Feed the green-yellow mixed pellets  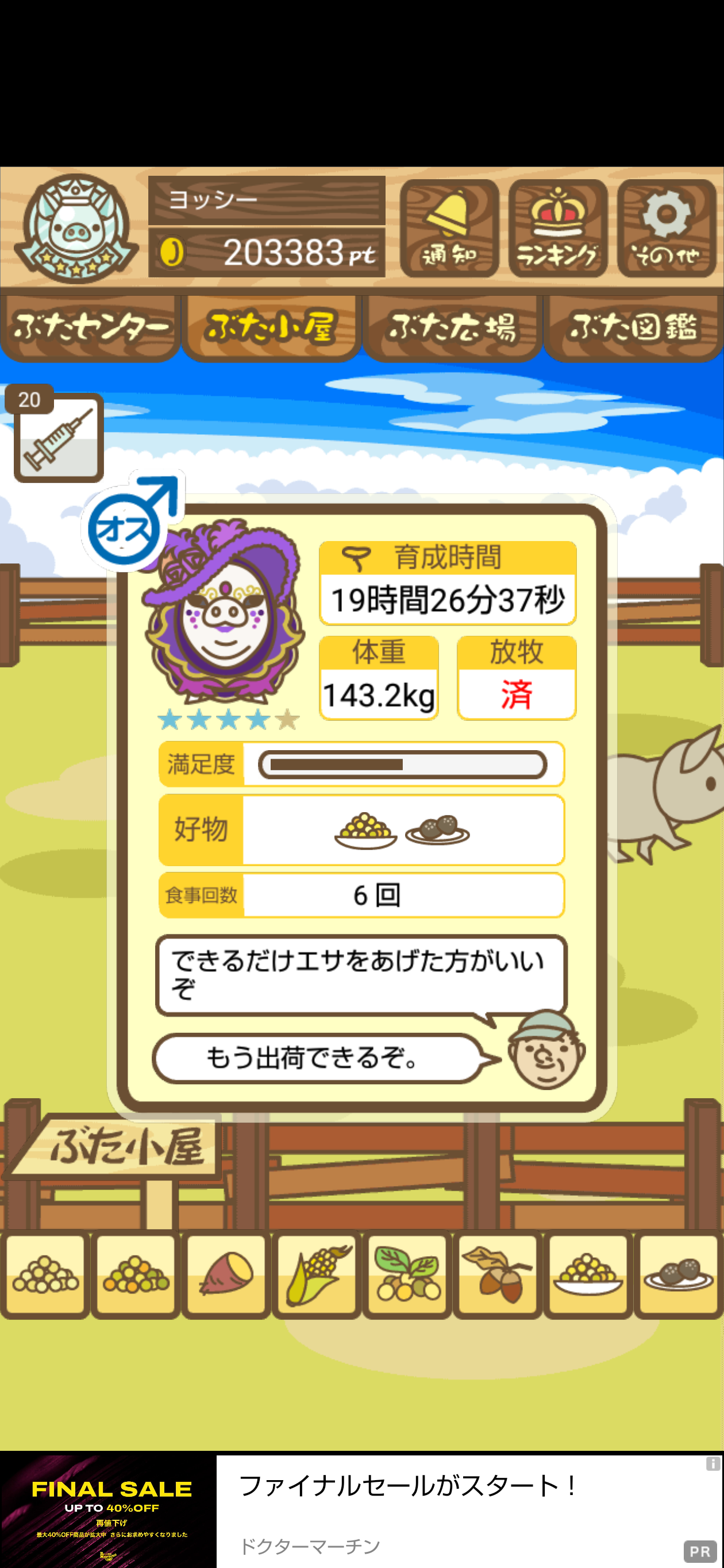[x=135, y=1274]
